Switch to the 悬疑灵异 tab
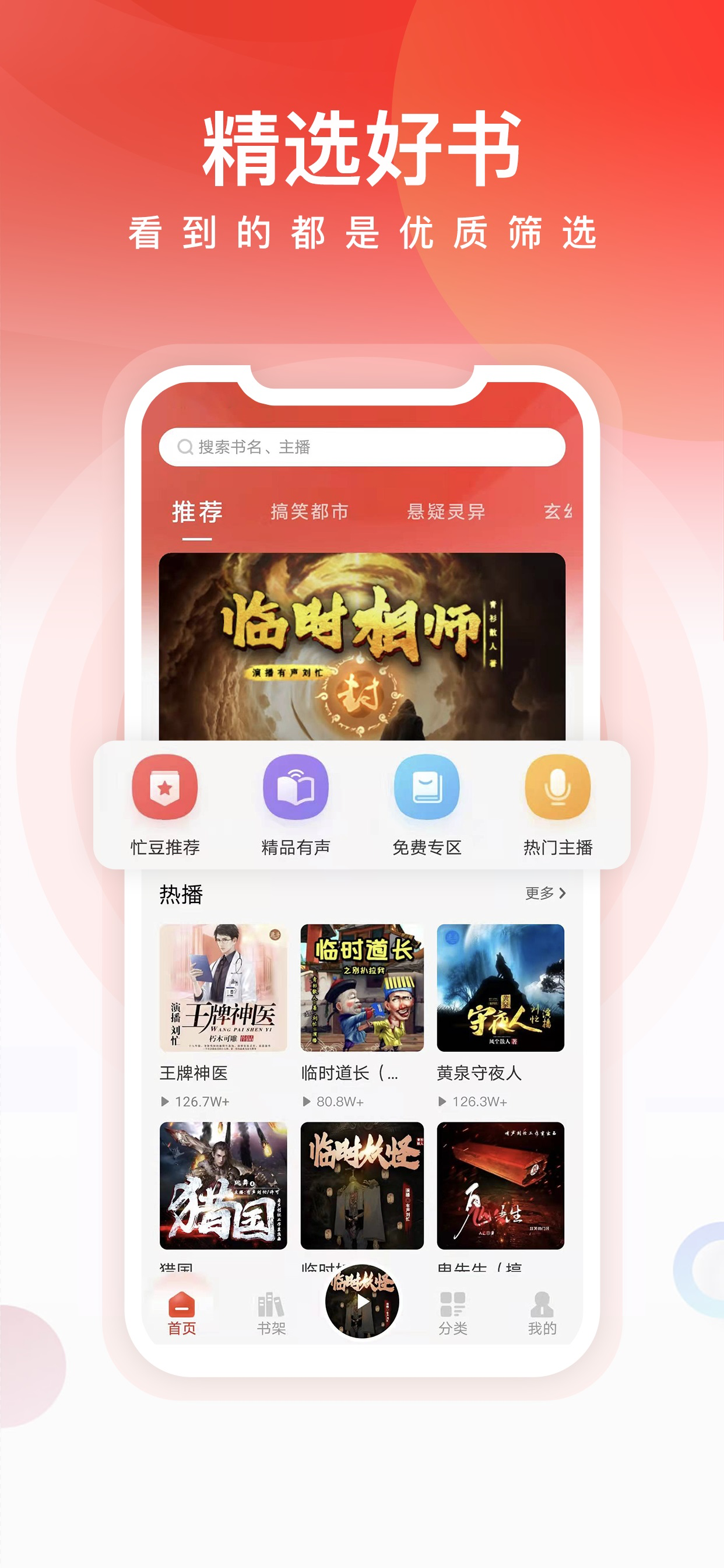 446,513
